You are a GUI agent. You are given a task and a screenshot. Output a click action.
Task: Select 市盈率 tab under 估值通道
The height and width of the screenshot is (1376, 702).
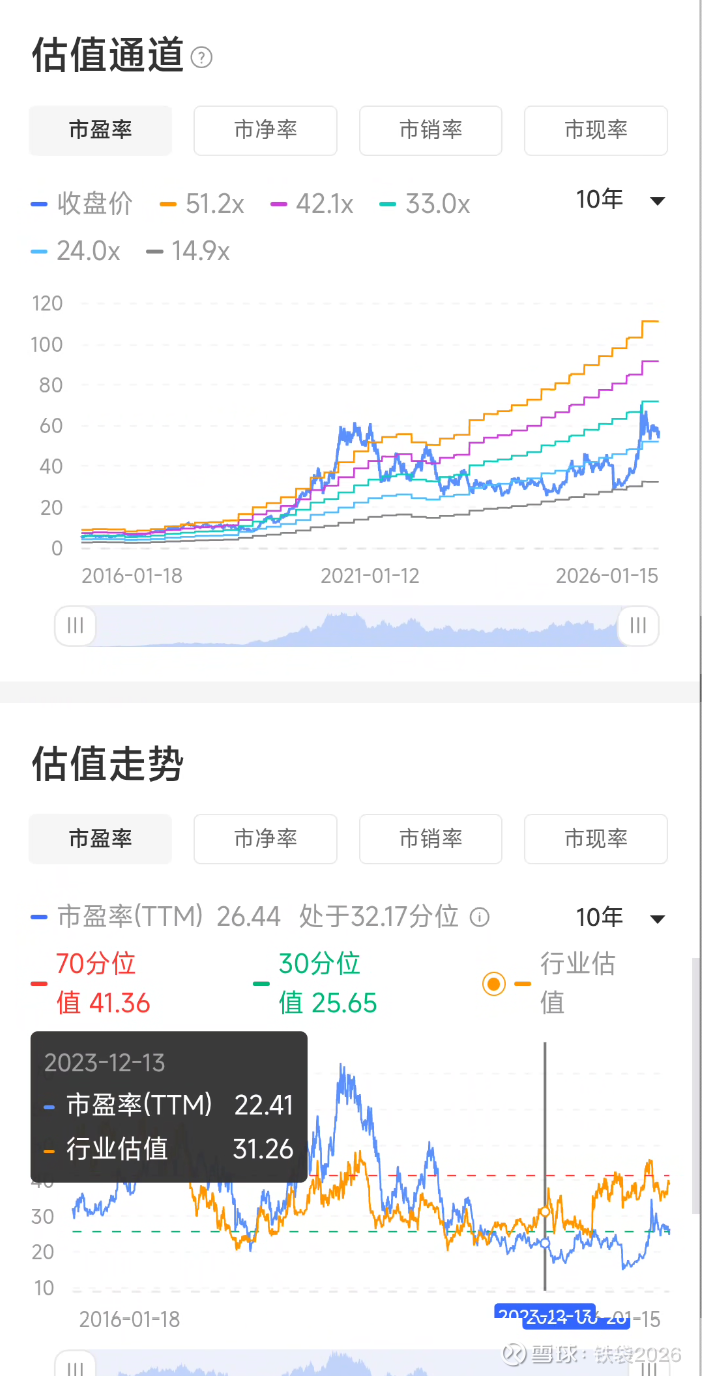100,130
